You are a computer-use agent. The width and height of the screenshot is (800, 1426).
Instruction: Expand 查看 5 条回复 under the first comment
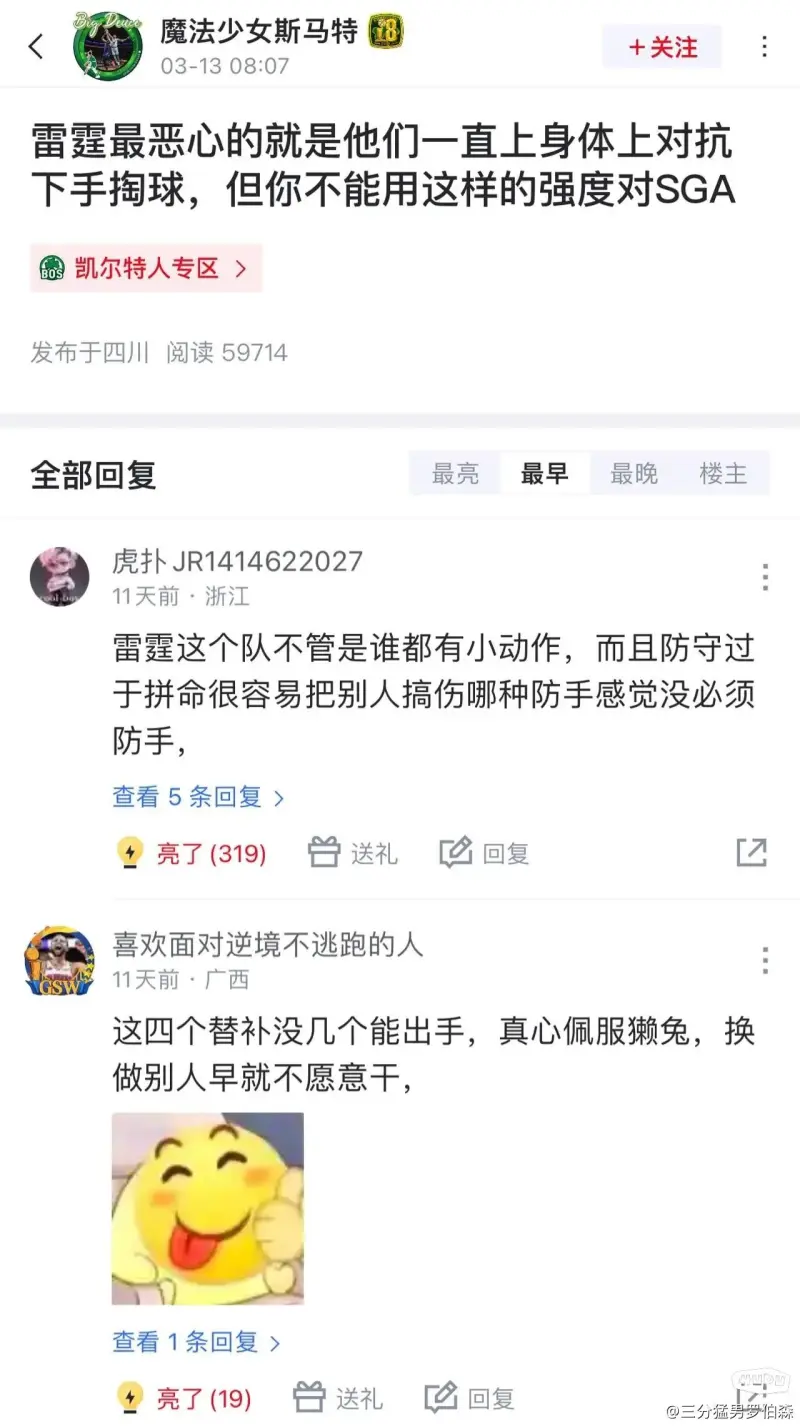point(198,797)
